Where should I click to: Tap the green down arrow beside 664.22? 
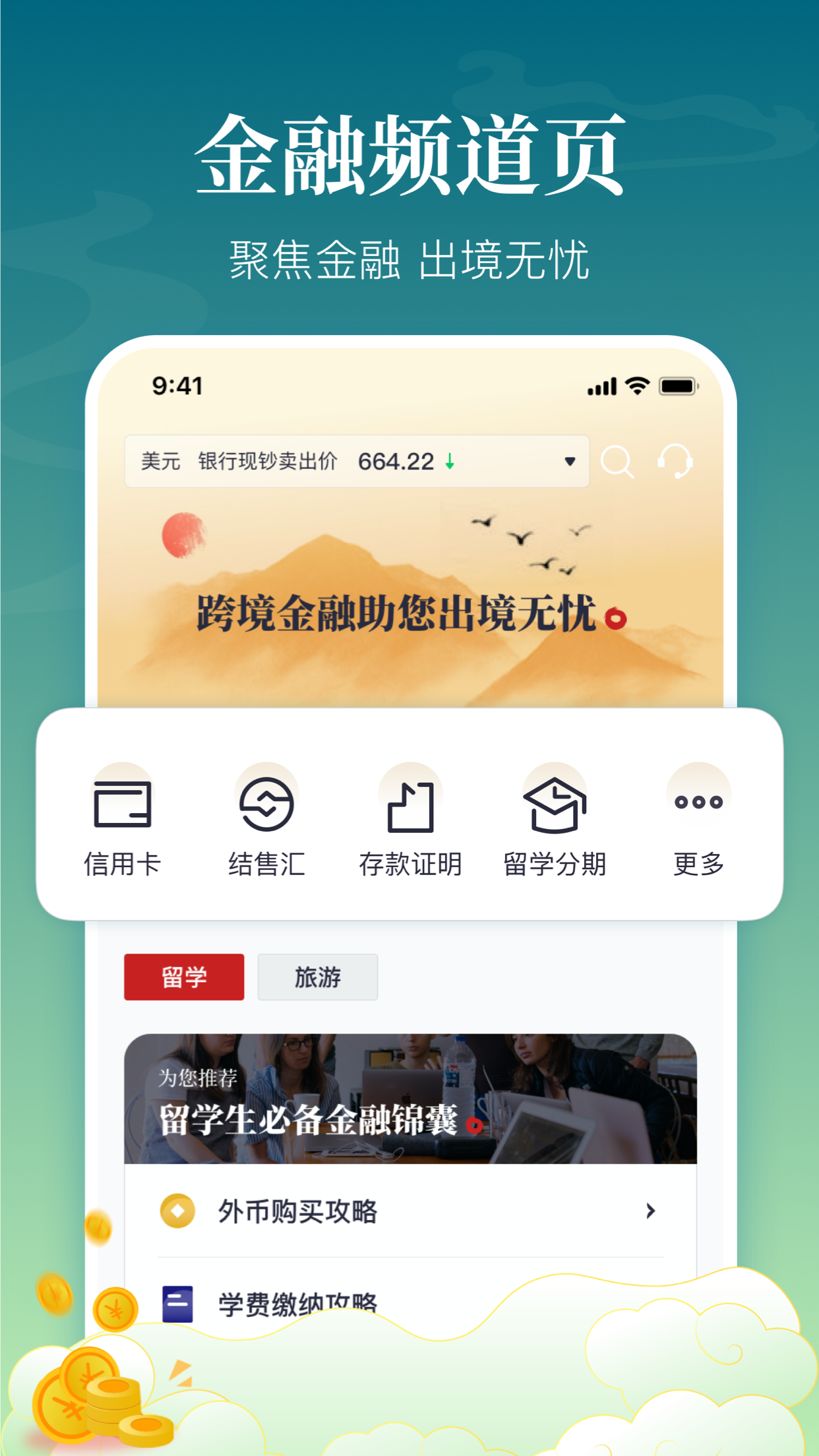[x=449, y=462]
